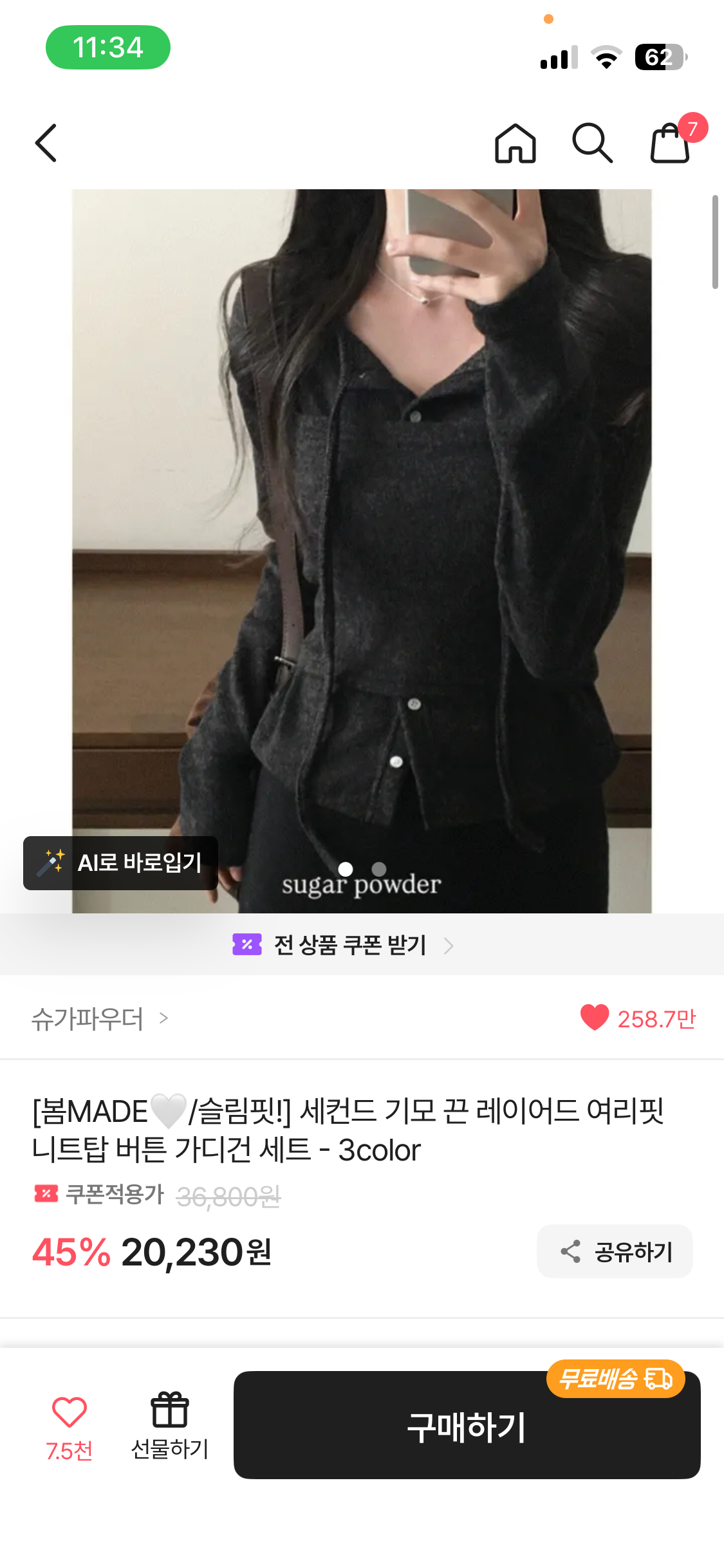Buy now with the 구매하기 button
The width and height of the screenshot is (724, 1568).
[467, 1425]
